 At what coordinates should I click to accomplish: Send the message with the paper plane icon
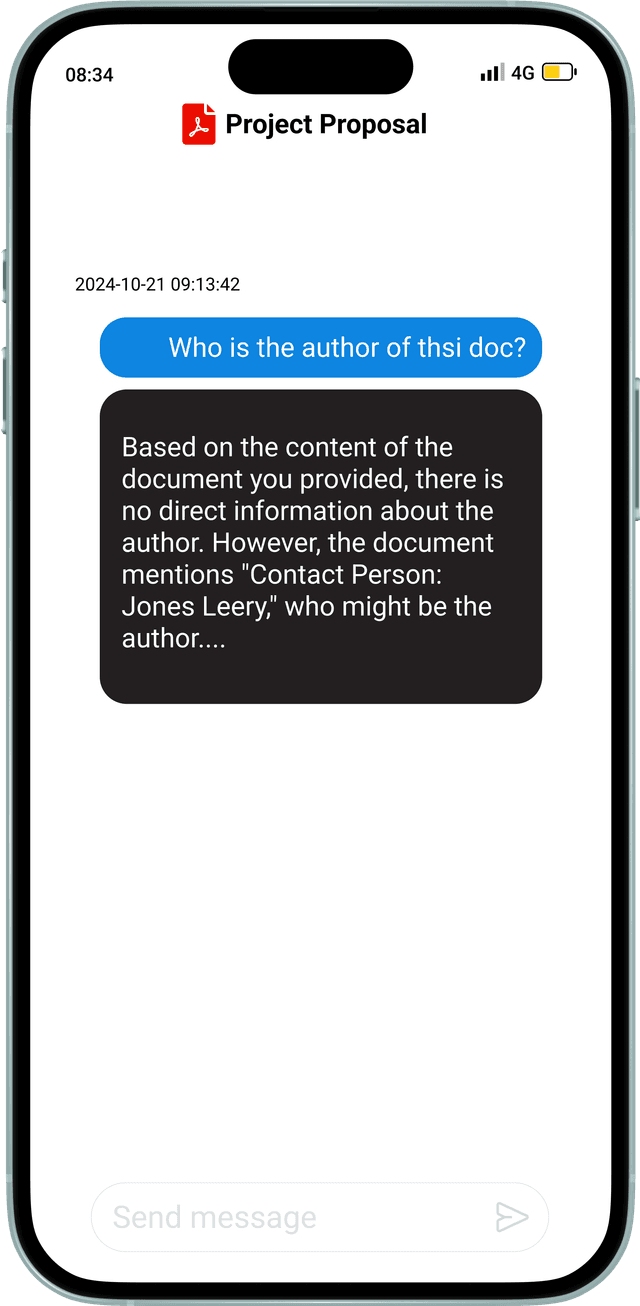point(511,1217)
